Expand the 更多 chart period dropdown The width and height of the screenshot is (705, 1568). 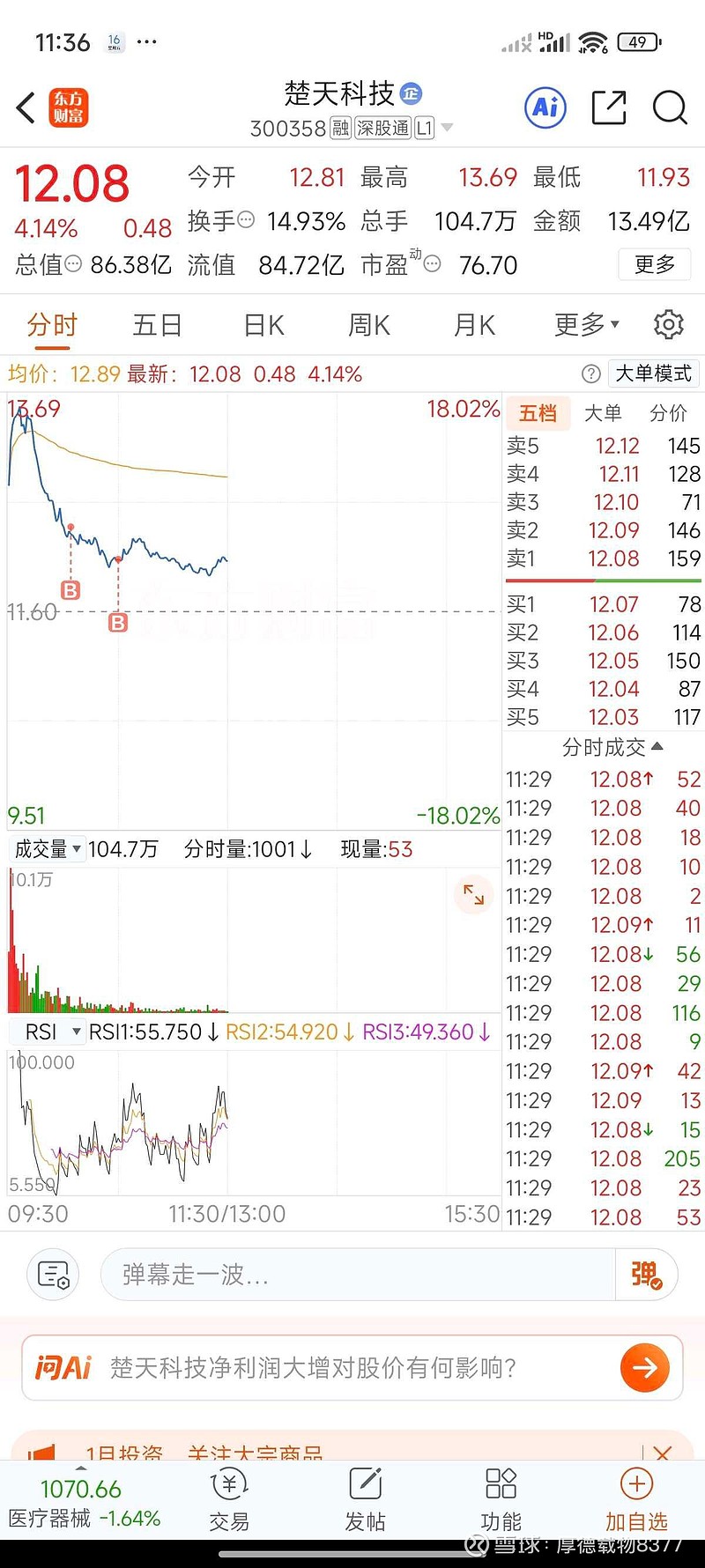pyautogui.click(x=586, y=325)
